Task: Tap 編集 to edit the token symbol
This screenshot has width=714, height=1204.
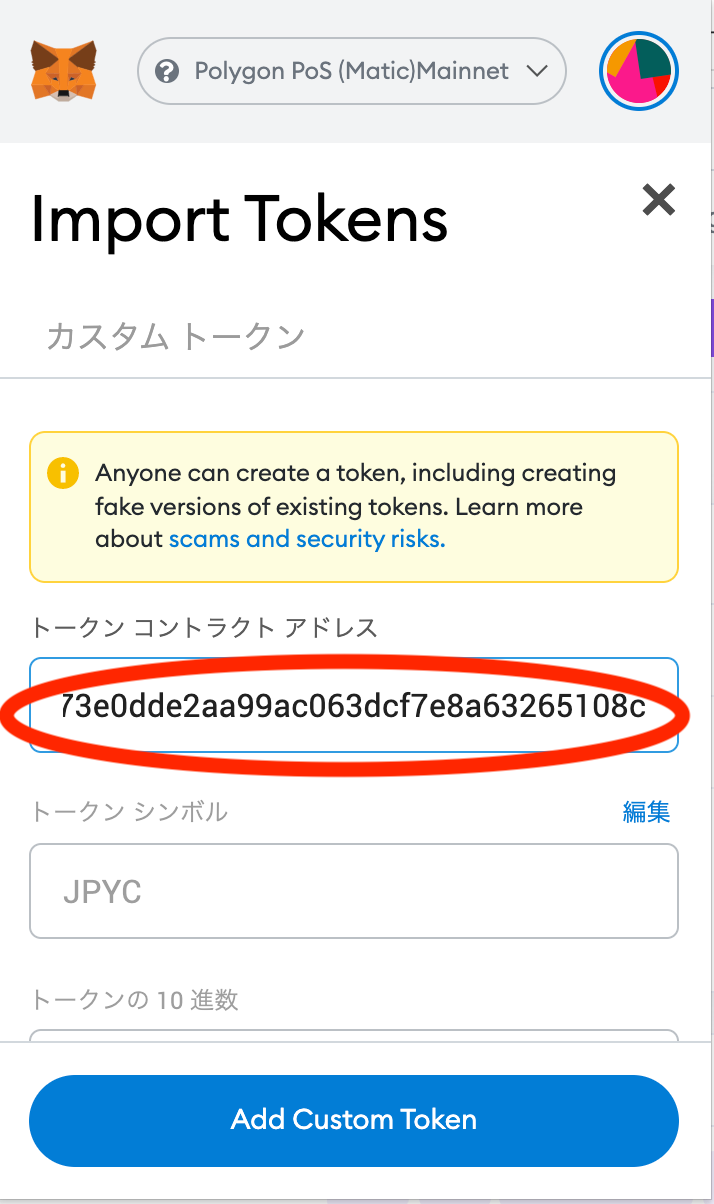Action: (x=646, y=812)
